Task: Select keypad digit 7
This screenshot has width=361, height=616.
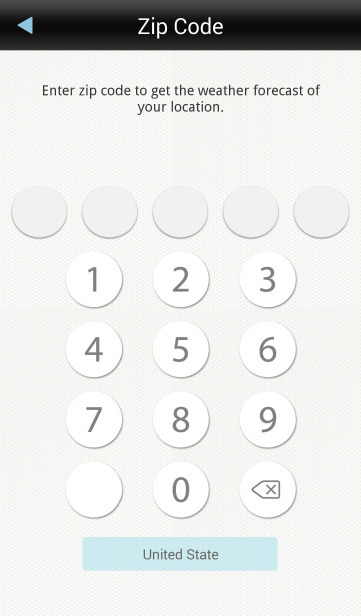Action: pos(94,420)
